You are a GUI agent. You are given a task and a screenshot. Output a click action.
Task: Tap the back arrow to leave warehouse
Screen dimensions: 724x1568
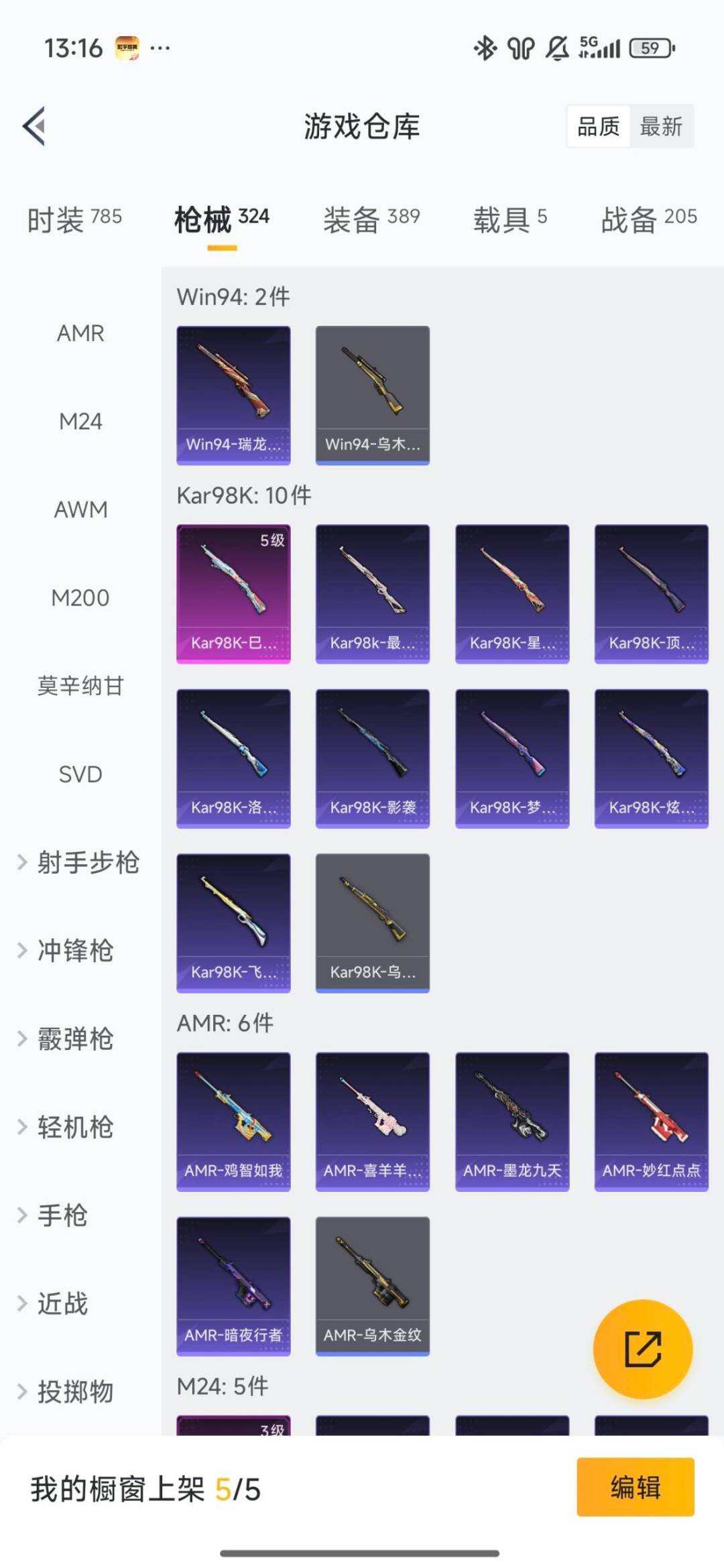tap(35, 126)
